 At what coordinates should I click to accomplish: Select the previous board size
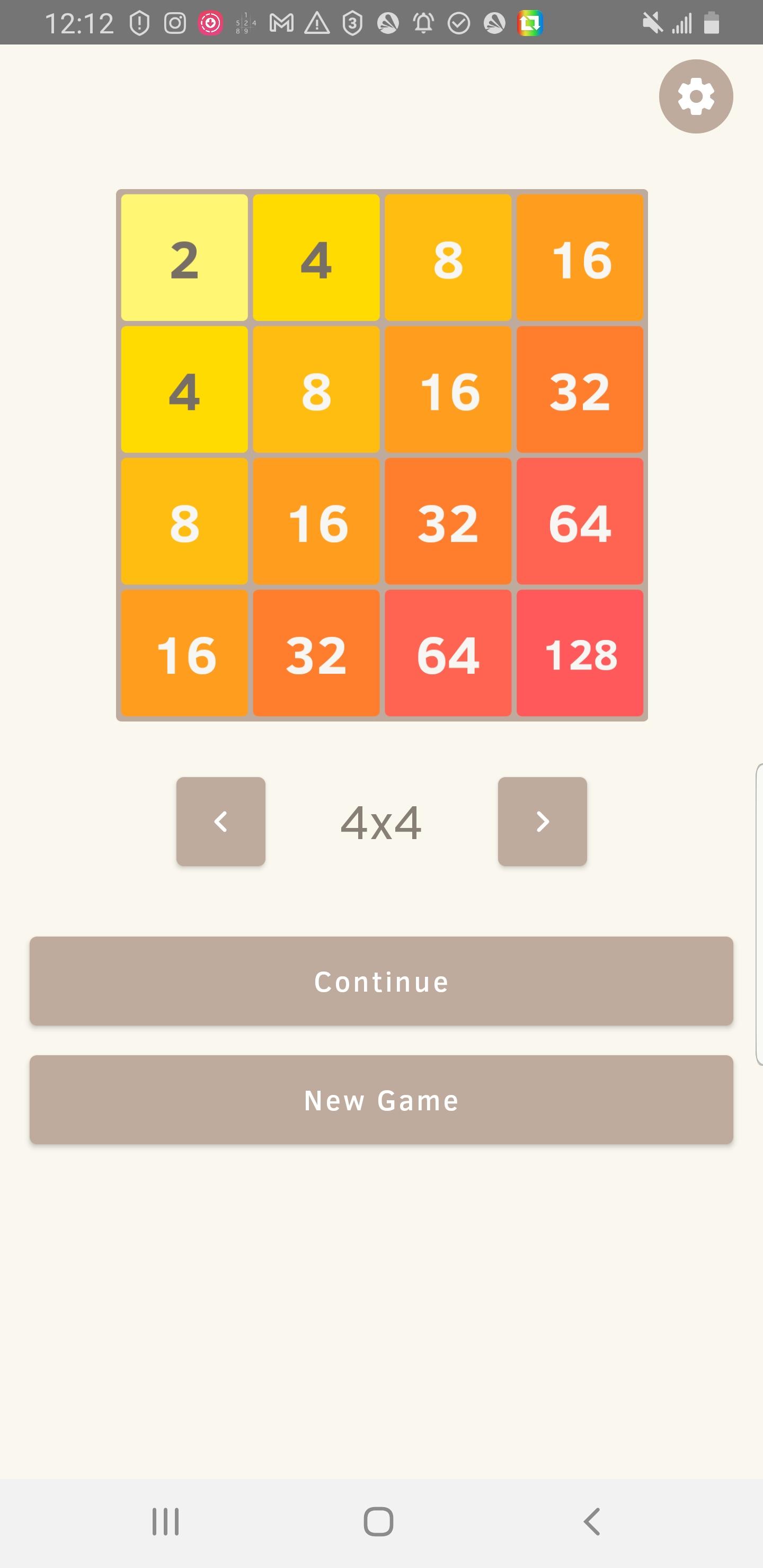coord(220,821)
